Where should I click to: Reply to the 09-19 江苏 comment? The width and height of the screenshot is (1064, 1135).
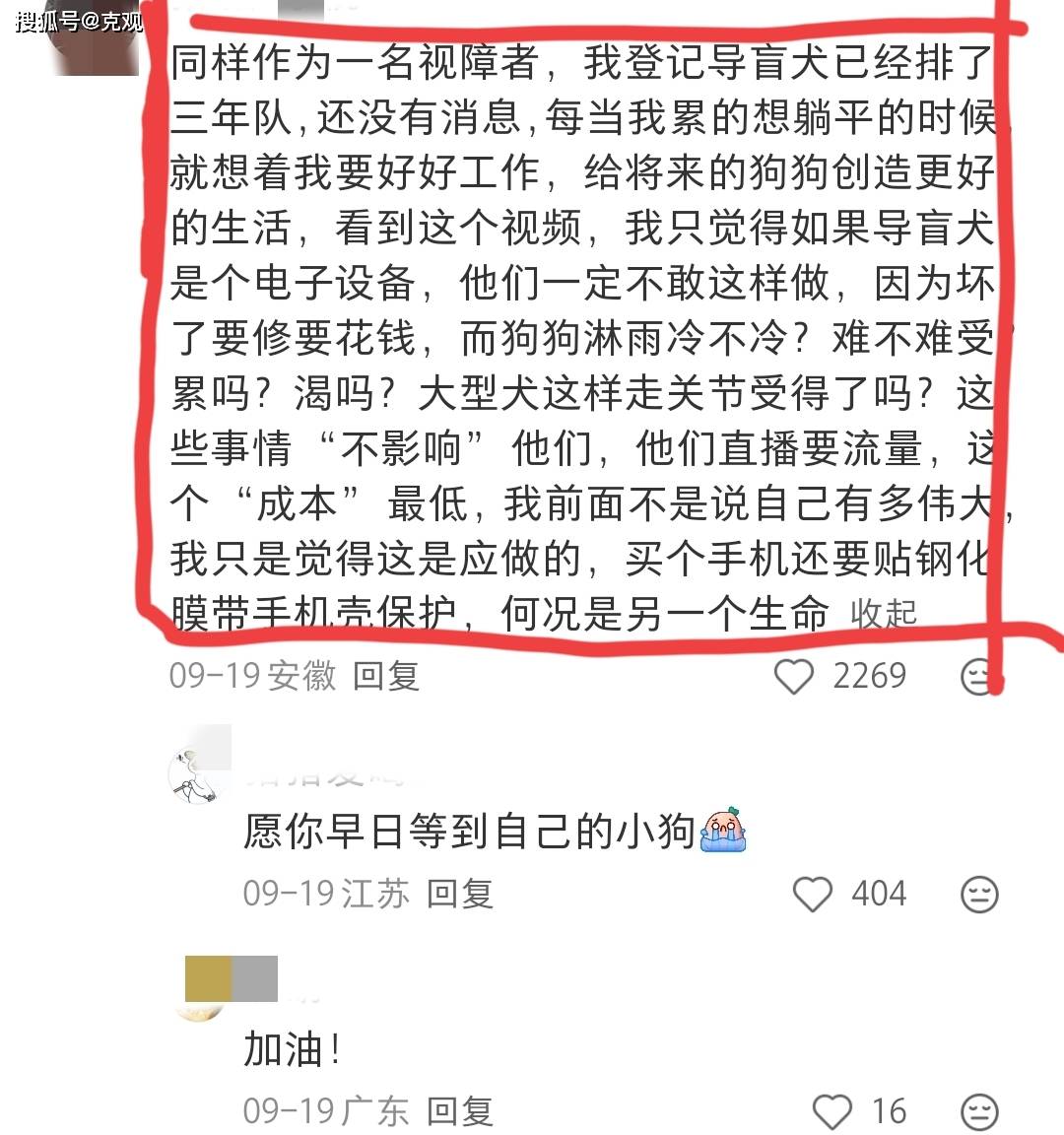click(460, 894)
